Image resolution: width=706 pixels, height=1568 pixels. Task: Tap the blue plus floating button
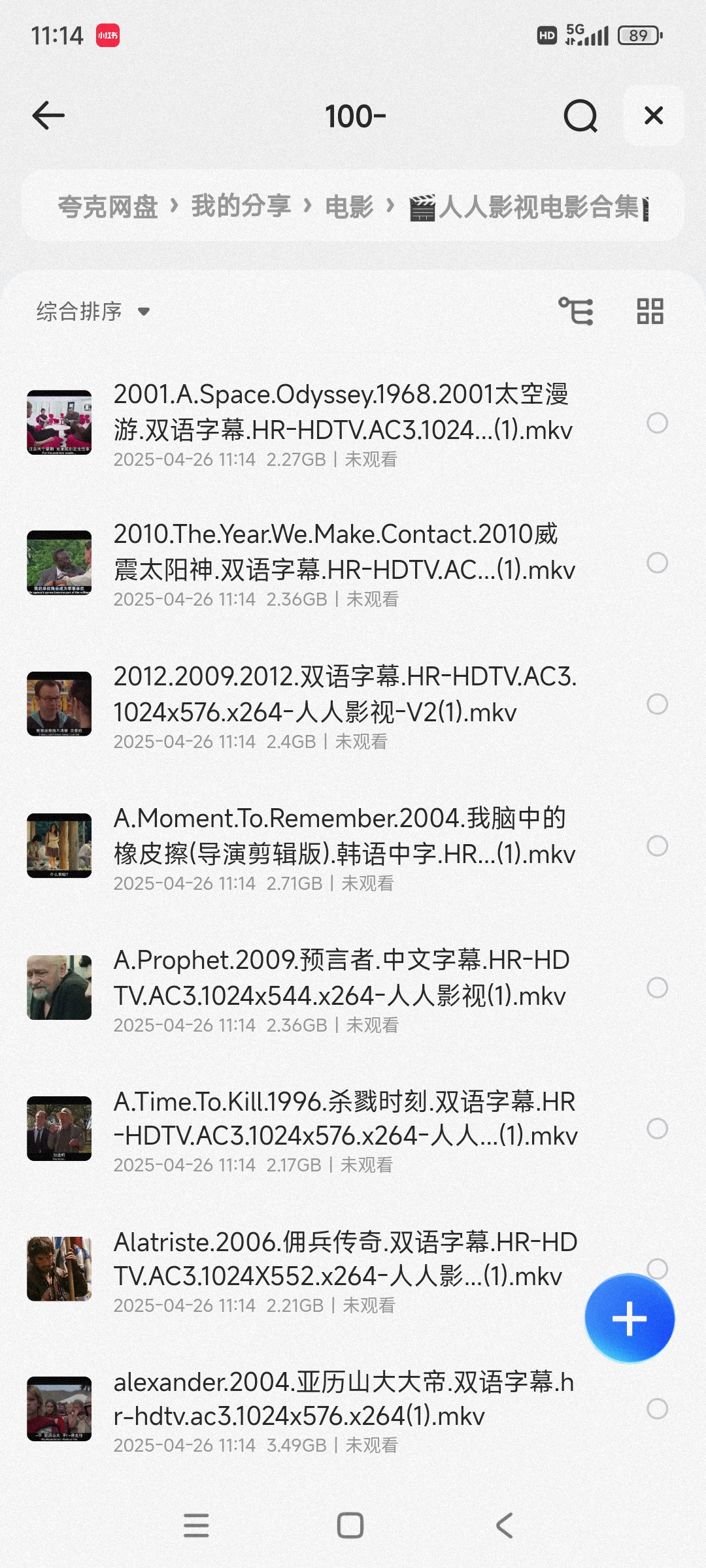(629, 1318)
